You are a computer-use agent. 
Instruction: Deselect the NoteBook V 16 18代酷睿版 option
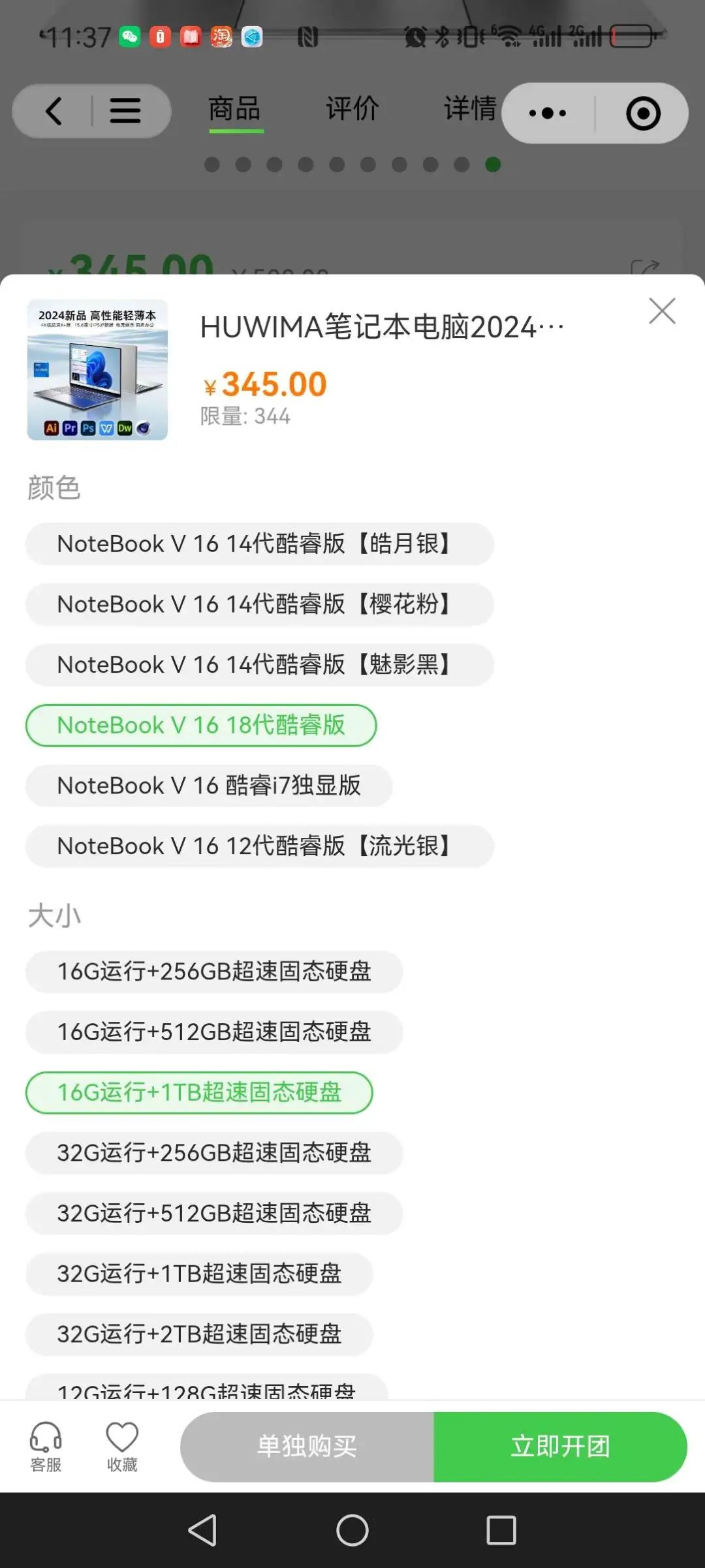click(x=201, y=725)
